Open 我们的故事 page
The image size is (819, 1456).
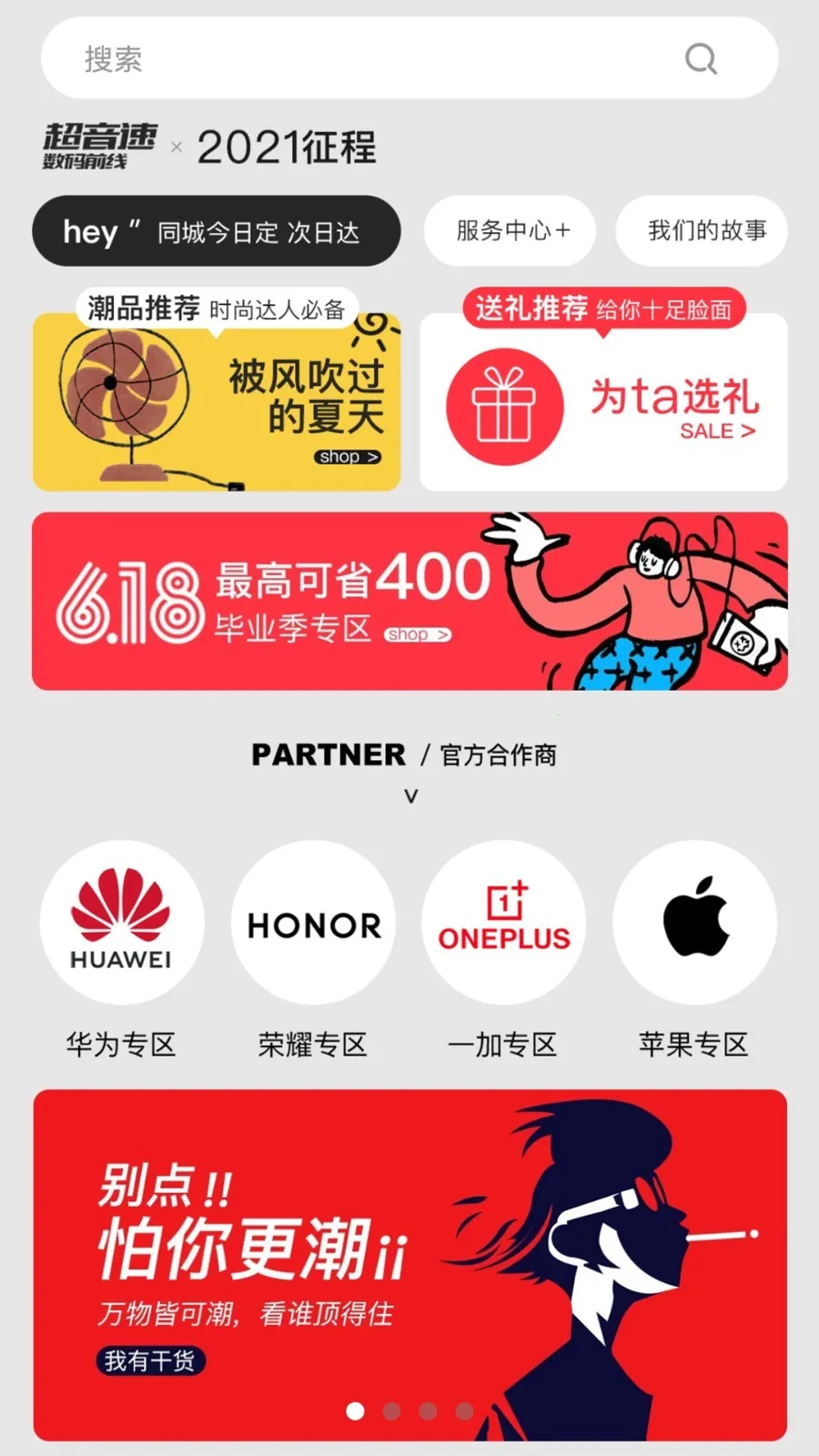pos(702,231)
